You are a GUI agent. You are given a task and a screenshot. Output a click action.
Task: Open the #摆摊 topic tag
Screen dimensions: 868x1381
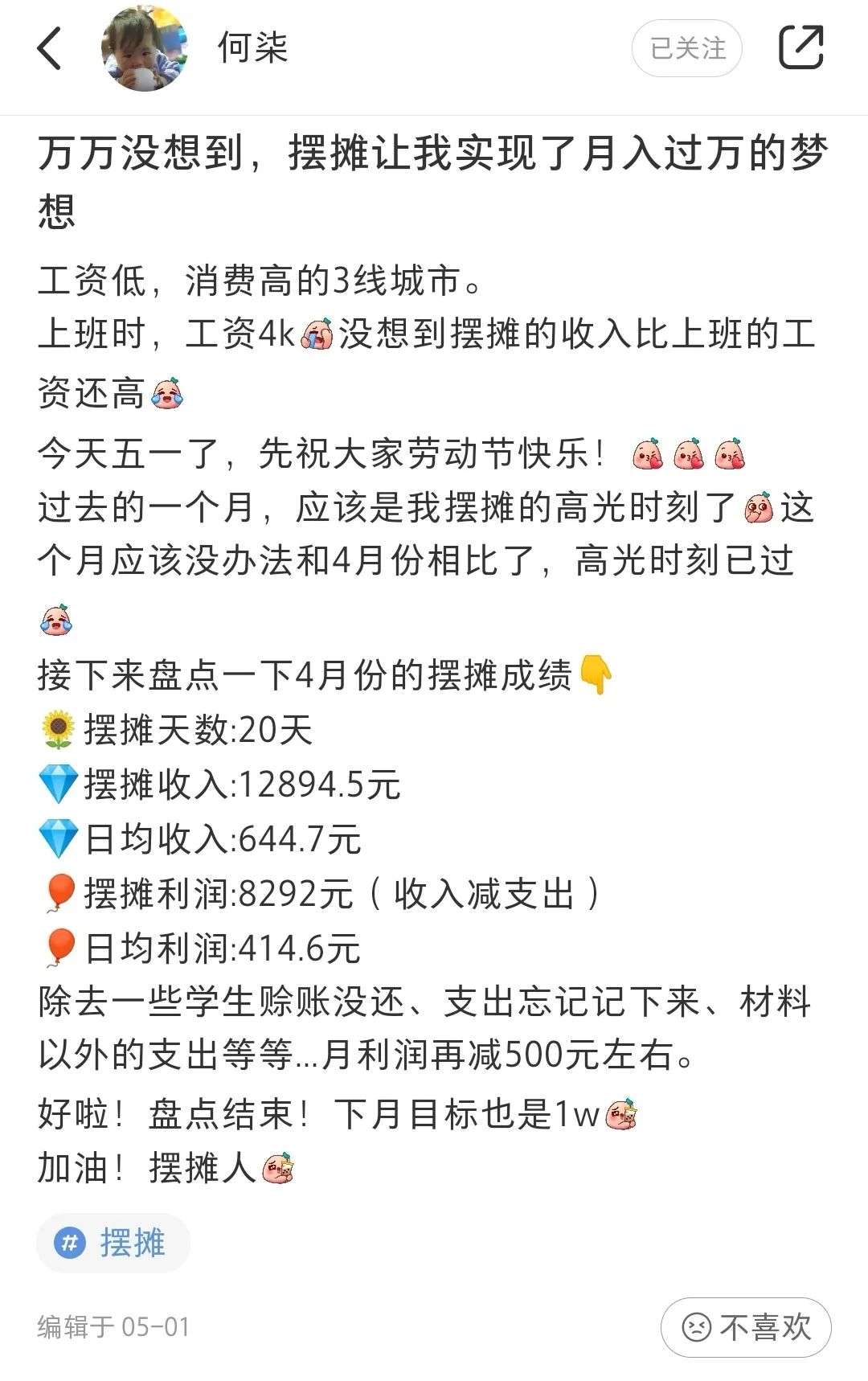(113, 1244)
